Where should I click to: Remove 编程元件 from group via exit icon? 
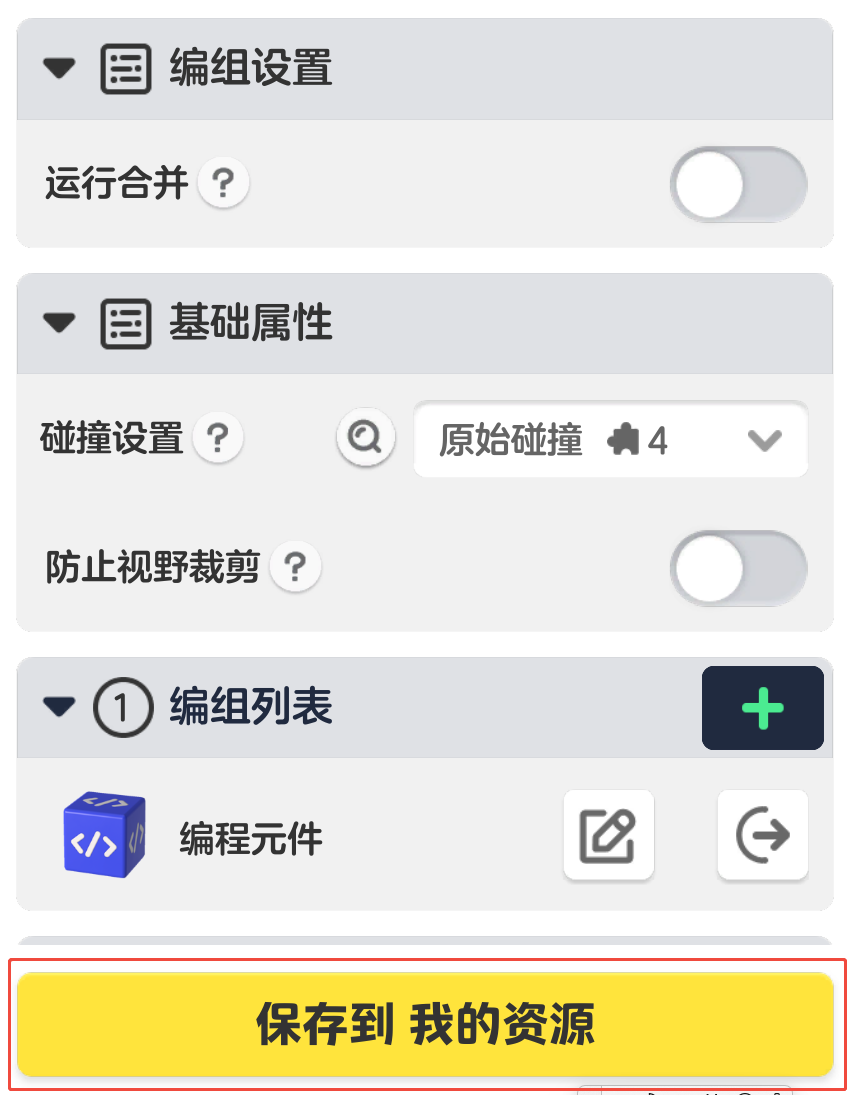[x=762, y=836]
